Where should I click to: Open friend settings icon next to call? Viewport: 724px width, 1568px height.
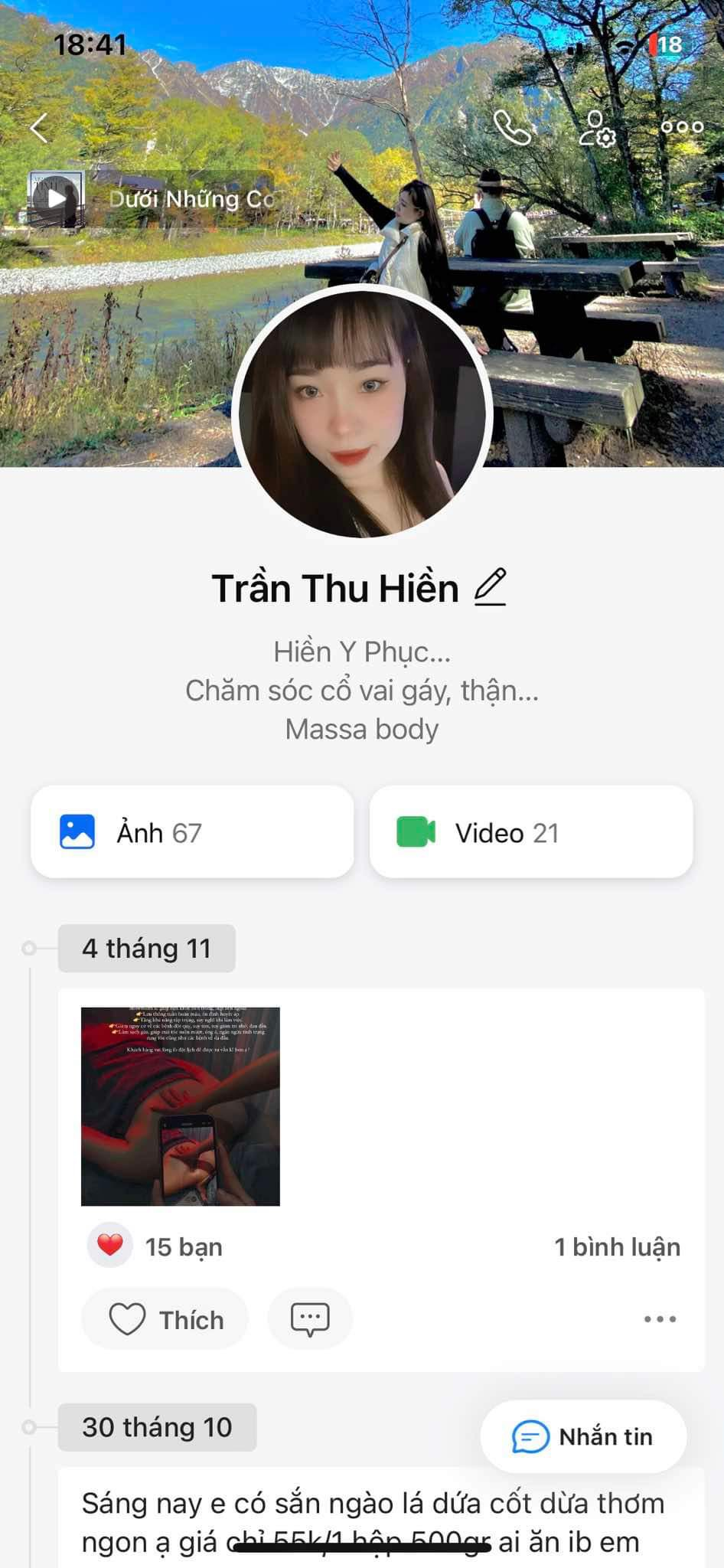tap(598, 127)
